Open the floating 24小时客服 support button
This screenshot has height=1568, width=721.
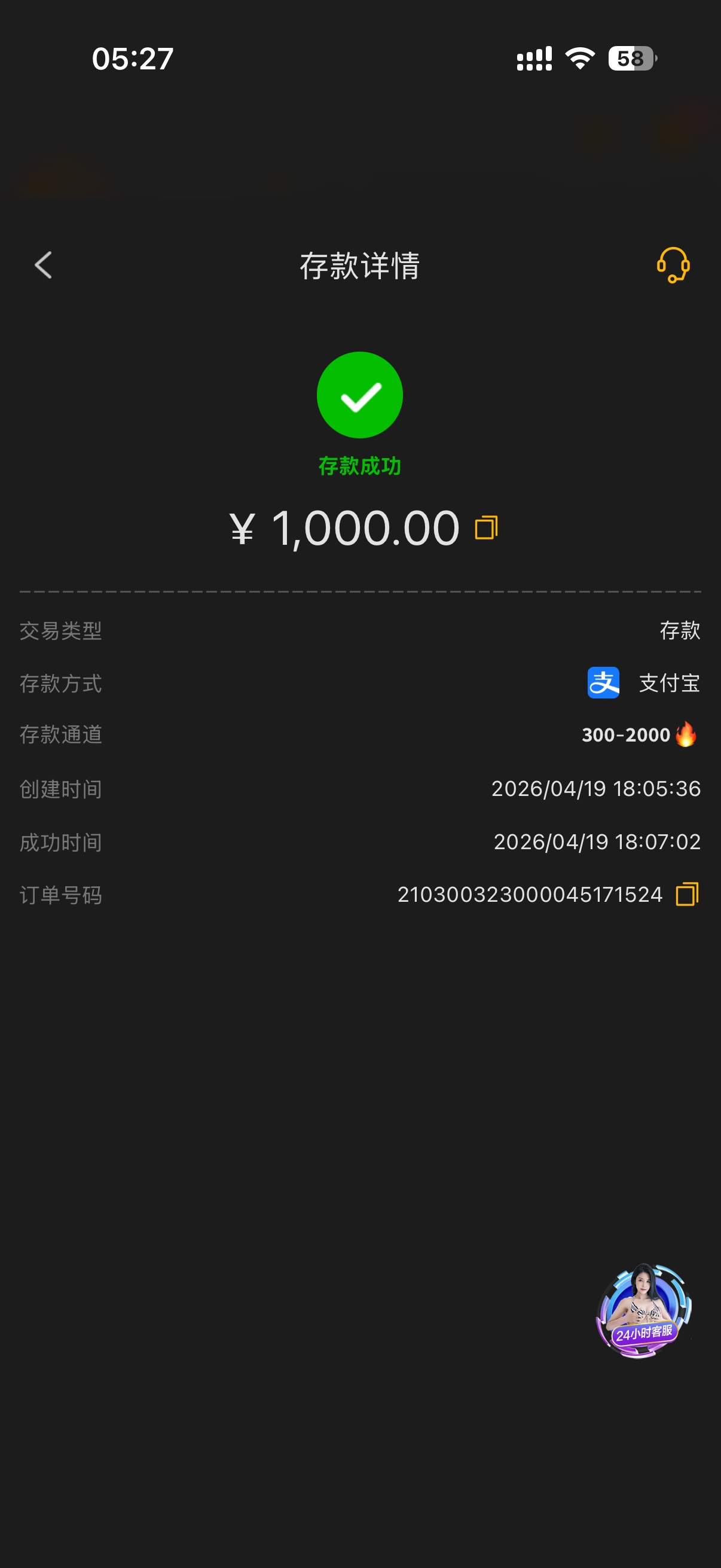point(644,1311)
